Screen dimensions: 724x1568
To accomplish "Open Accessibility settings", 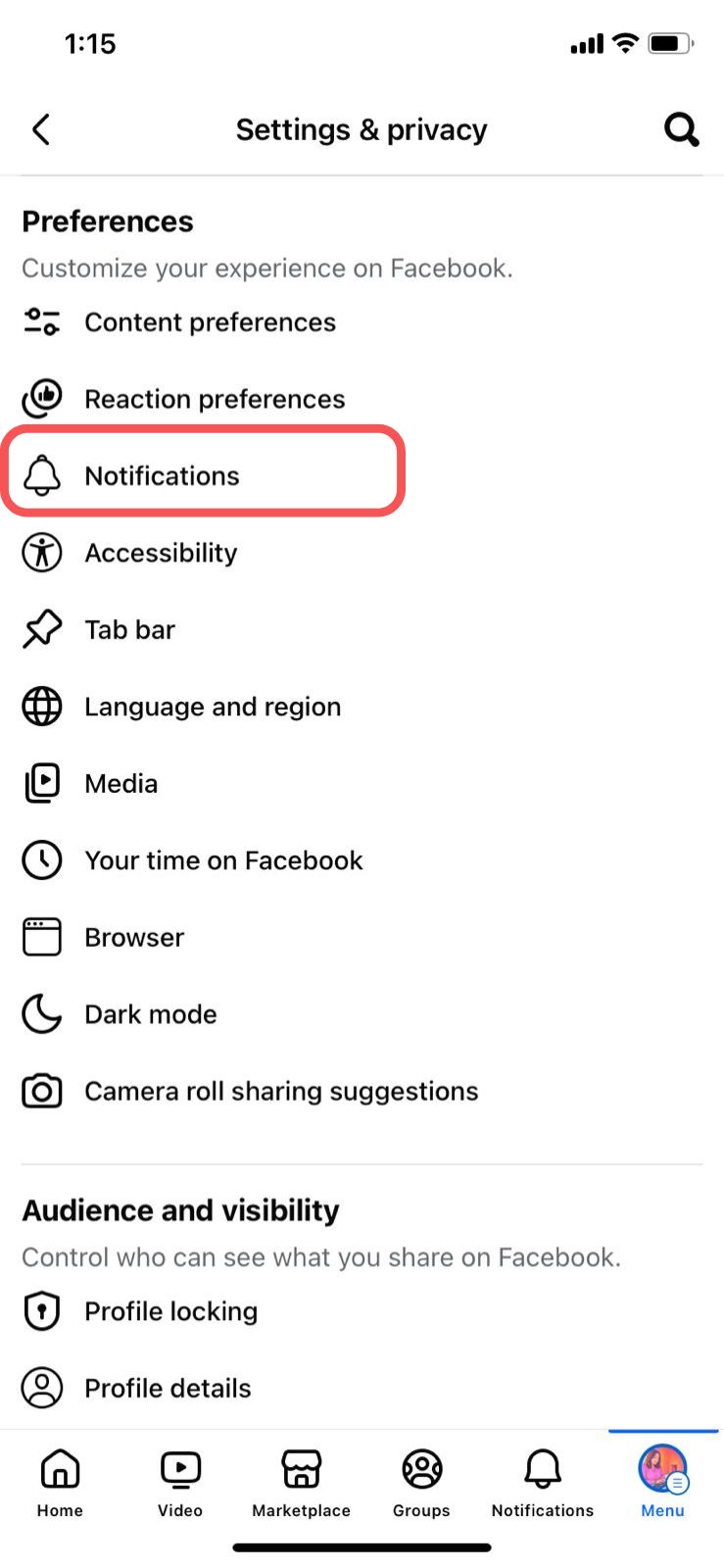I will point(362,553).
